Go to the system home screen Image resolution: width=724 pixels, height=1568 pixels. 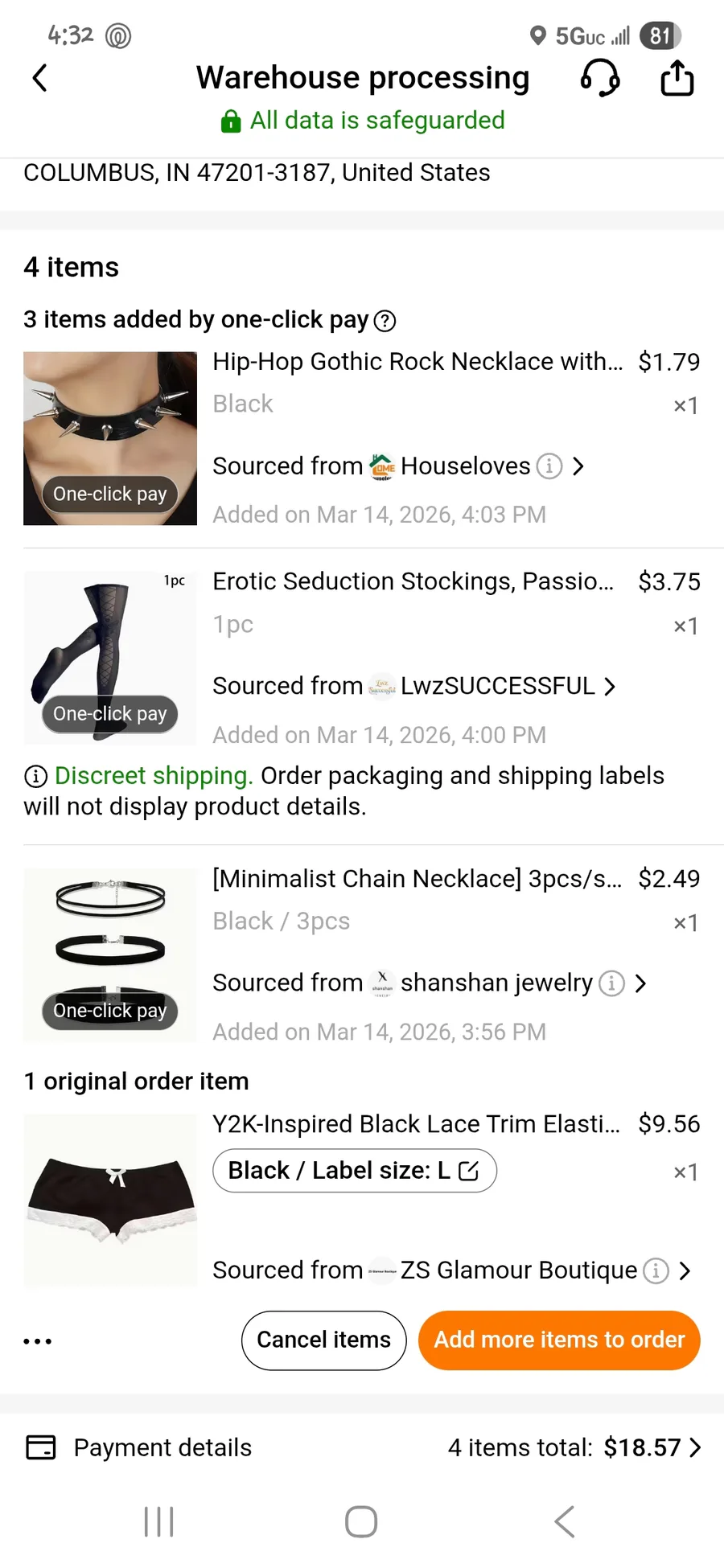click(361, 1521)
